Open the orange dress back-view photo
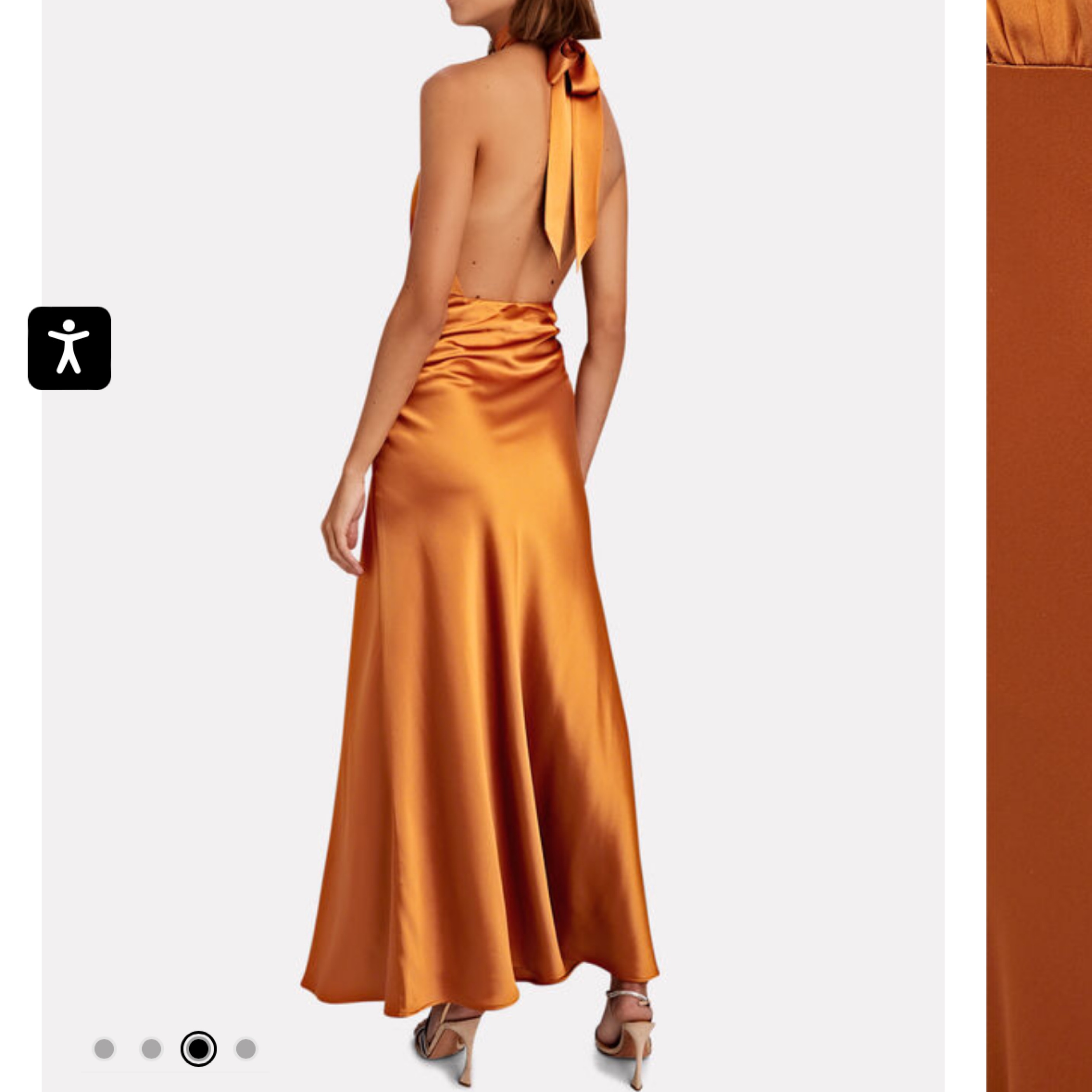 (492, 509)
